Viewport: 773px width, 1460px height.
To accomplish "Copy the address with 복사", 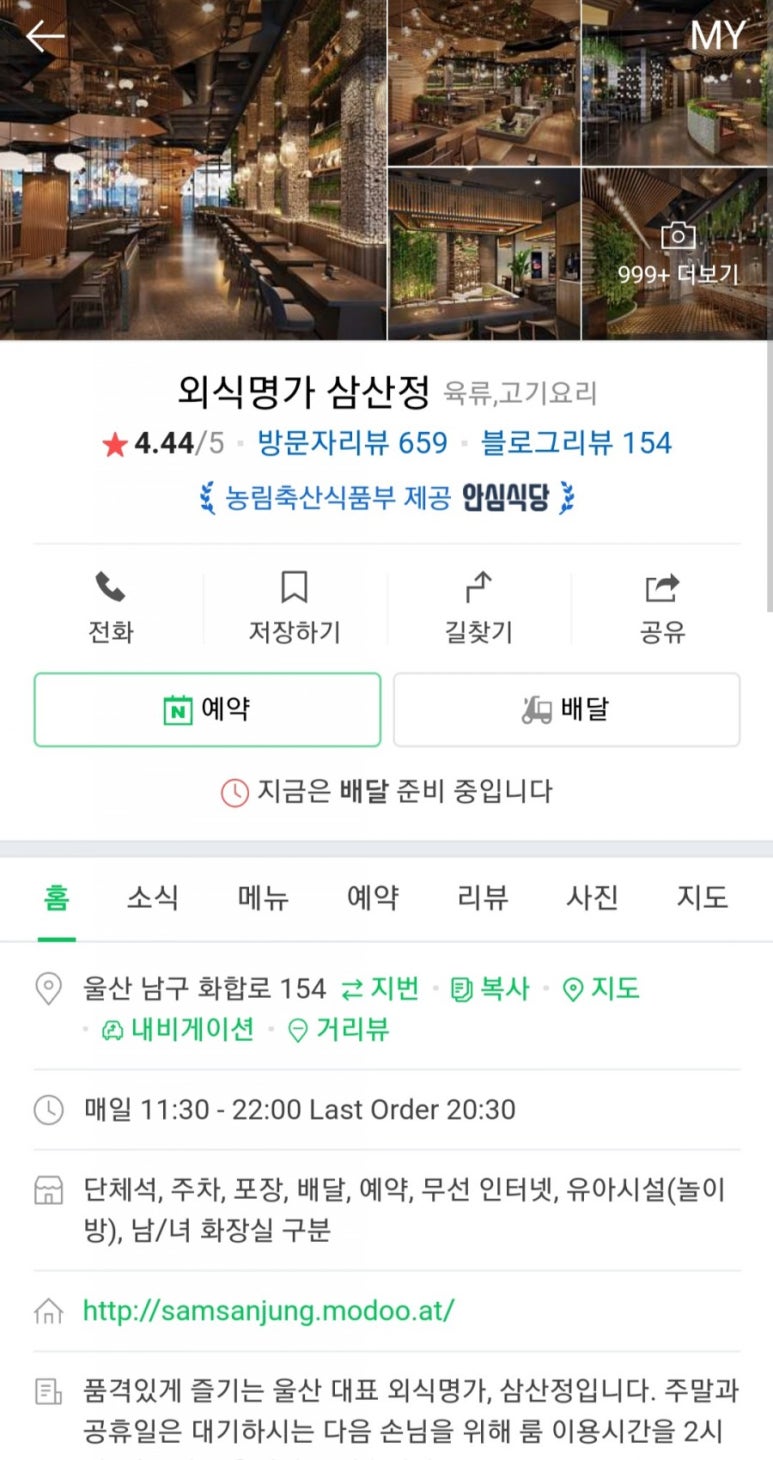I will (x=490, y=989).
